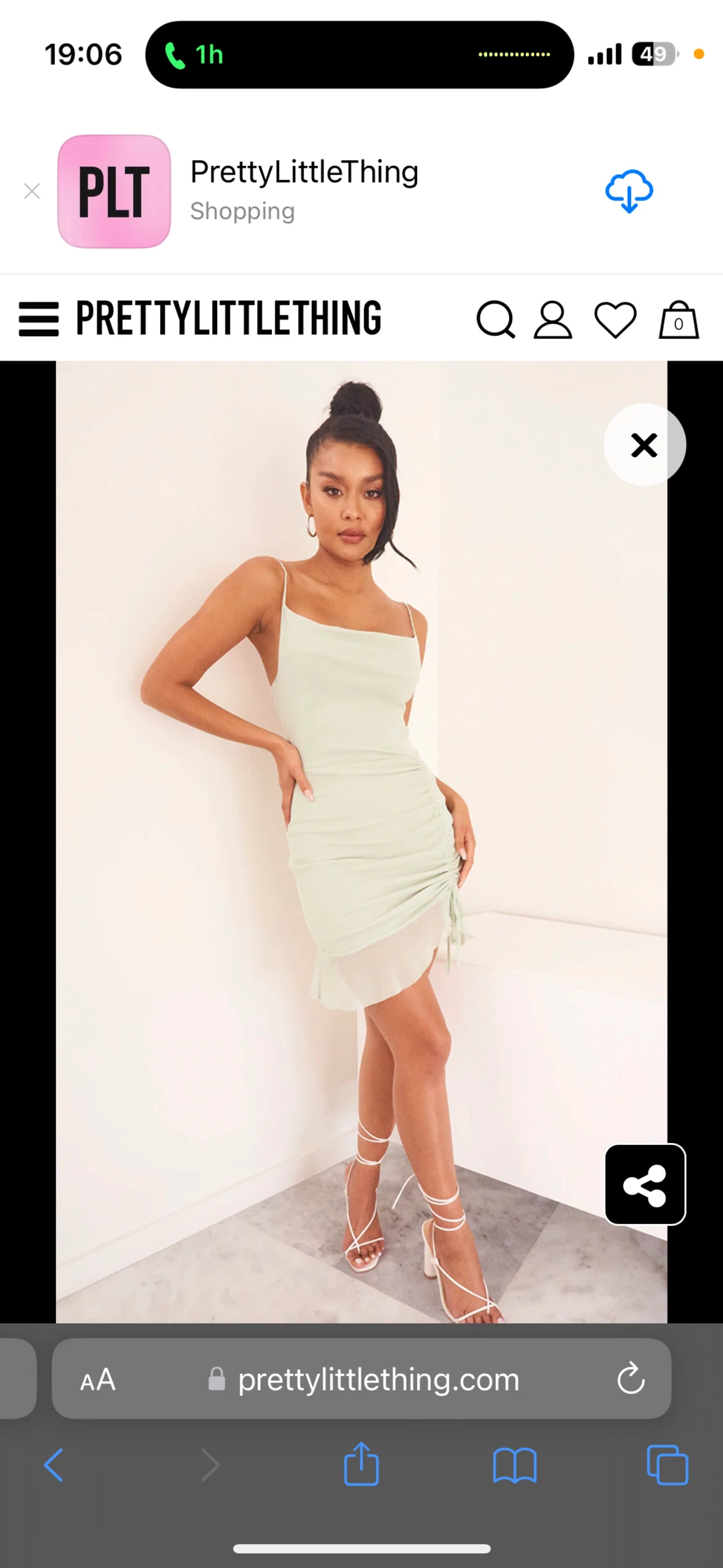723x1568 pixels.
Task: Dismiss the PrettyLittleThing app banner
Action: click(32, 191)
